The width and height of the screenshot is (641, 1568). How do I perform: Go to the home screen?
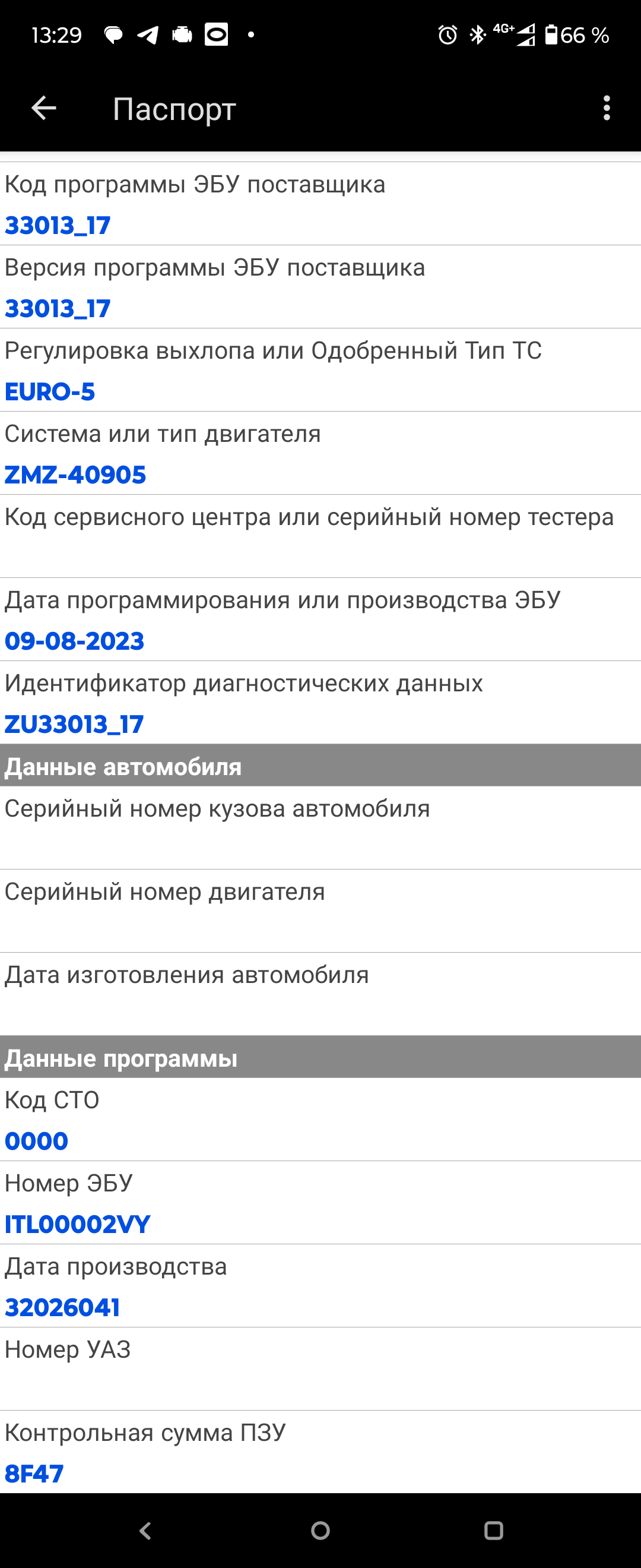pyautogui.click(x=320, y=1530)
